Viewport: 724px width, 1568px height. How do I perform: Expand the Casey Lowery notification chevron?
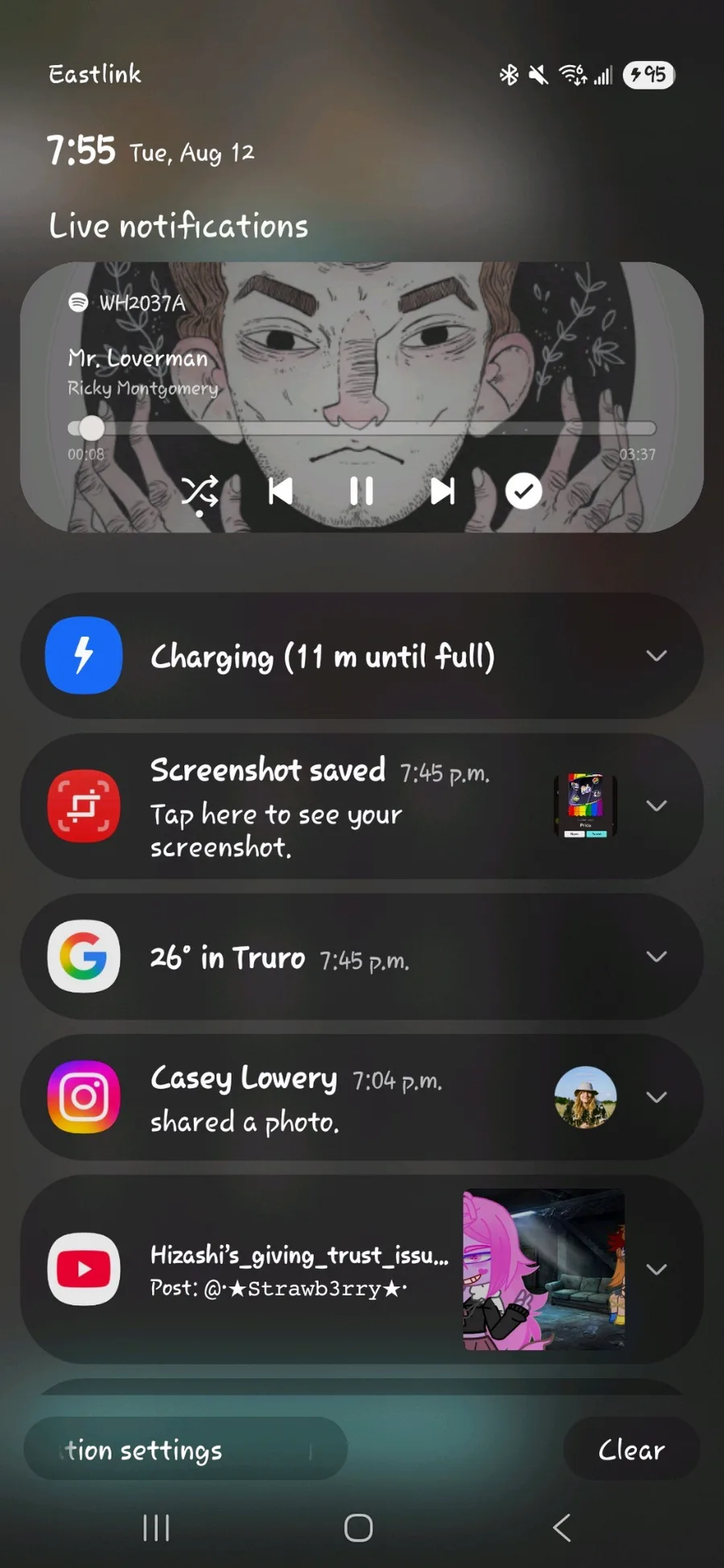click(656, 1097)
